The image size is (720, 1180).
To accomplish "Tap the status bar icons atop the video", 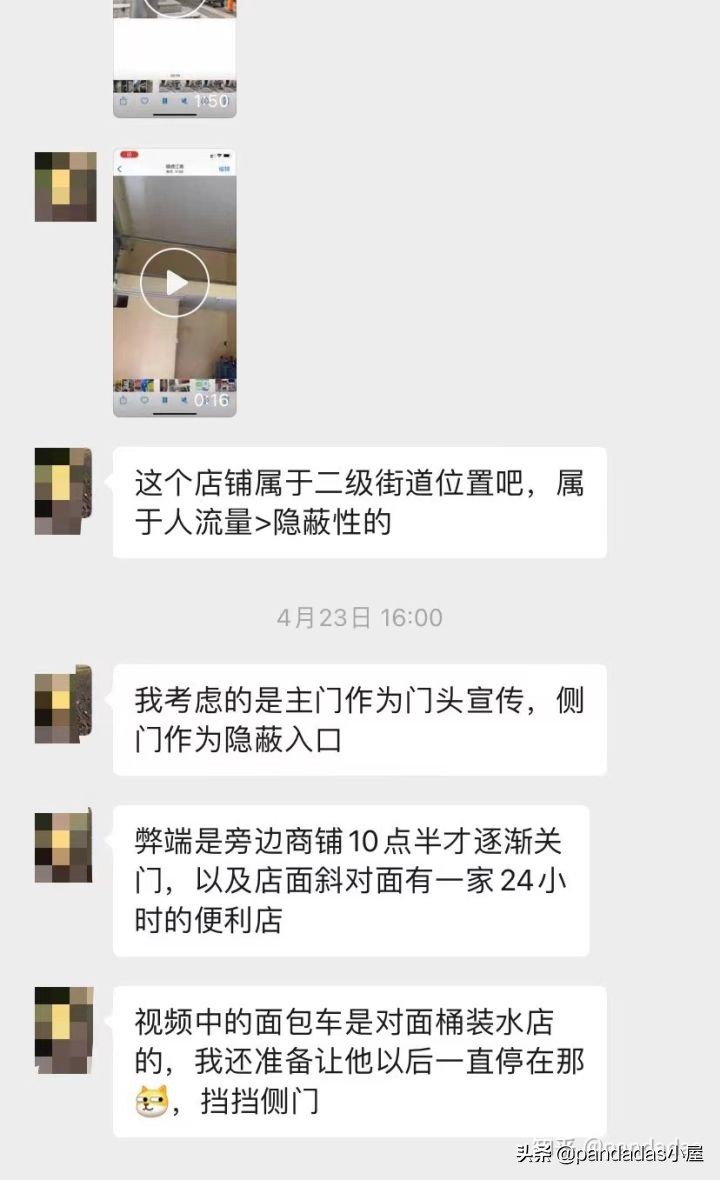I will point(219,154).
